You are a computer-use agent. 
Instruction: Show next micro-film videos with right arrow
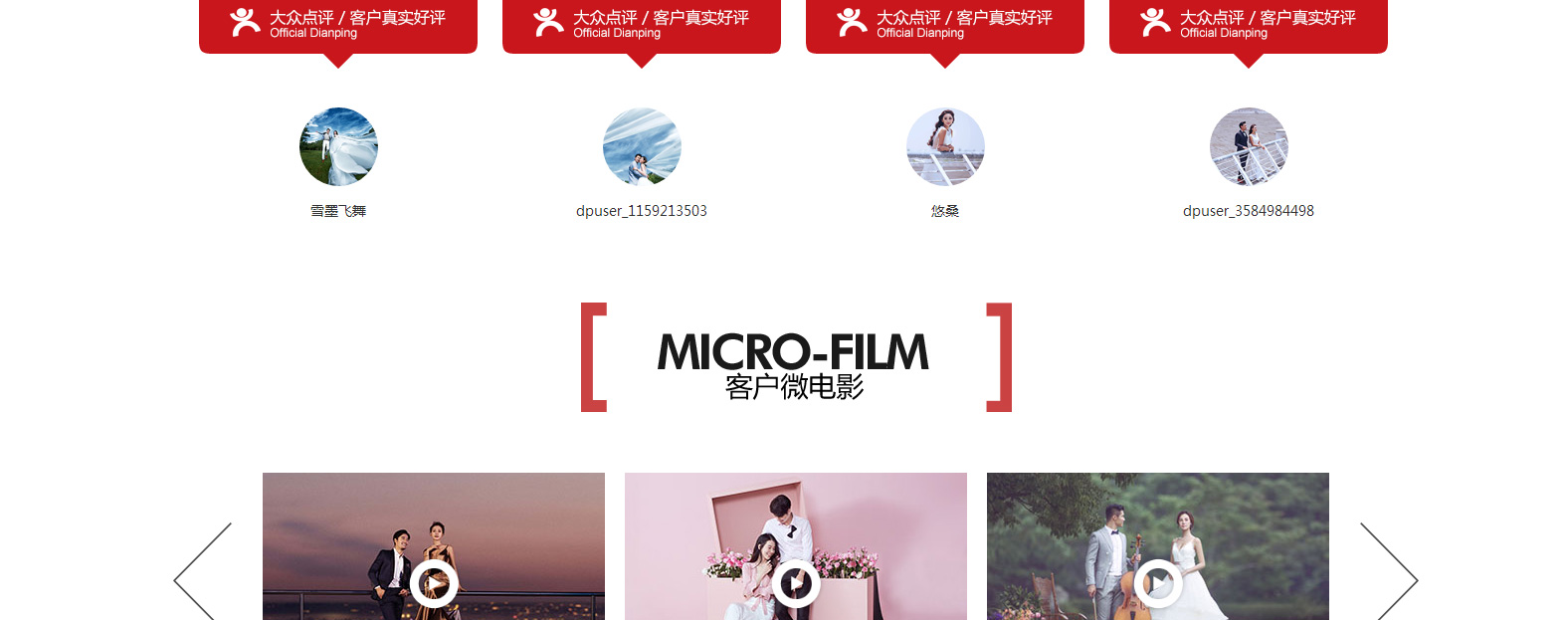tap(1389, 577)
